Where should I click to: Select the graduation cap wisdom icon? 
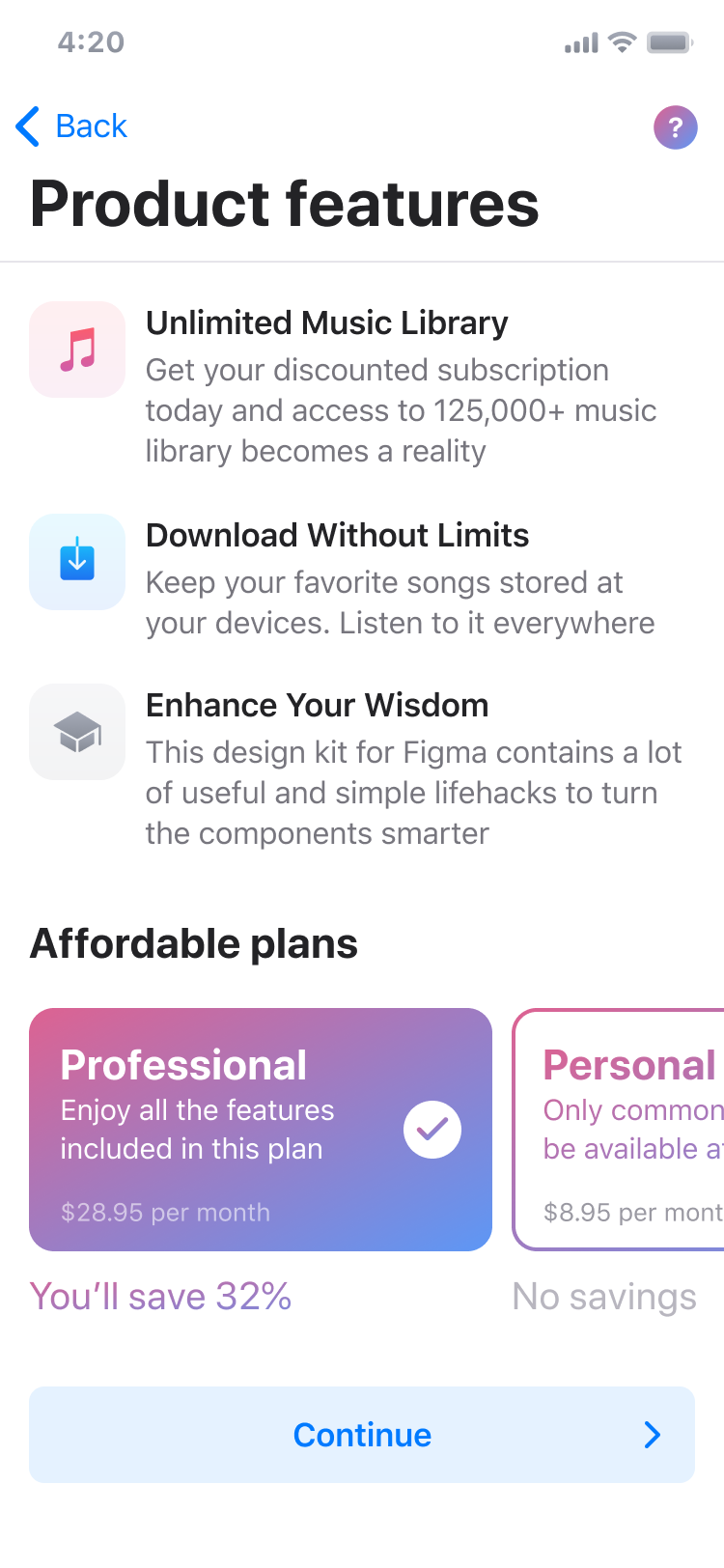[x=77, y=731]
